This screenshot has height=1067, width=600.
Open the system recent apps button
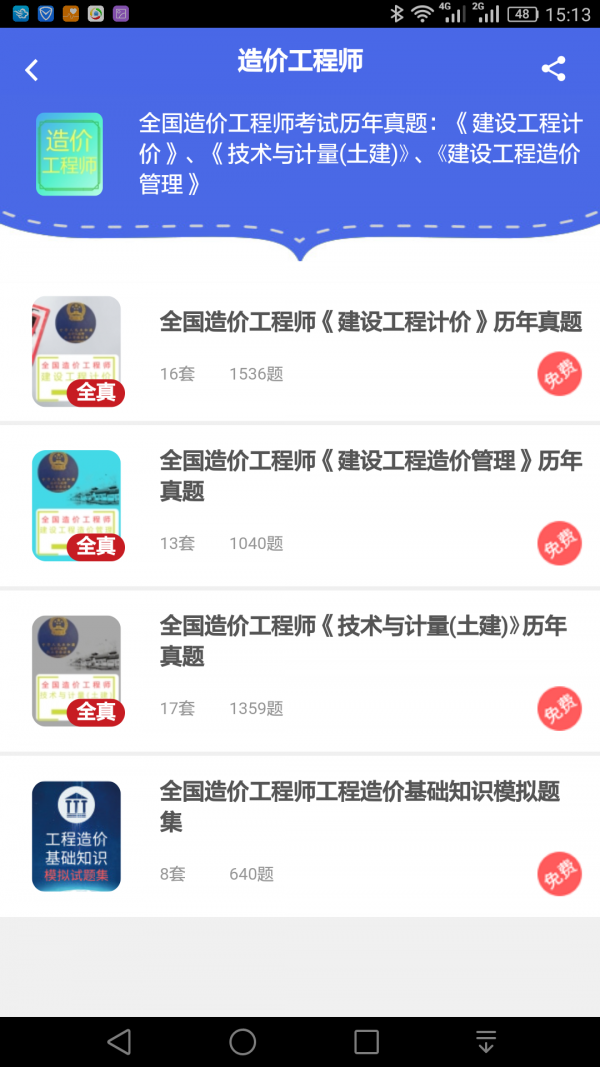366,1042
